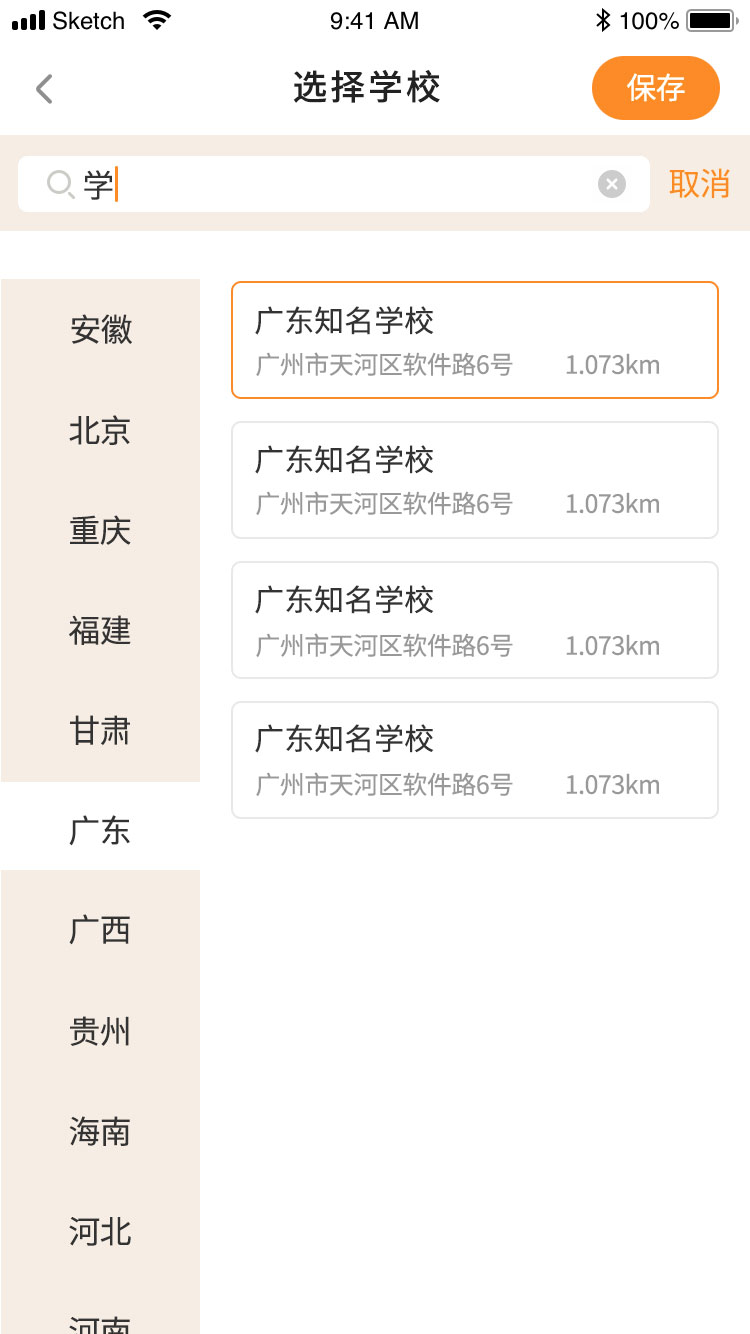This screenshot has height=1334, width=750.
Task: Choose 重庆 from the province list
Action: pos(101,531)
